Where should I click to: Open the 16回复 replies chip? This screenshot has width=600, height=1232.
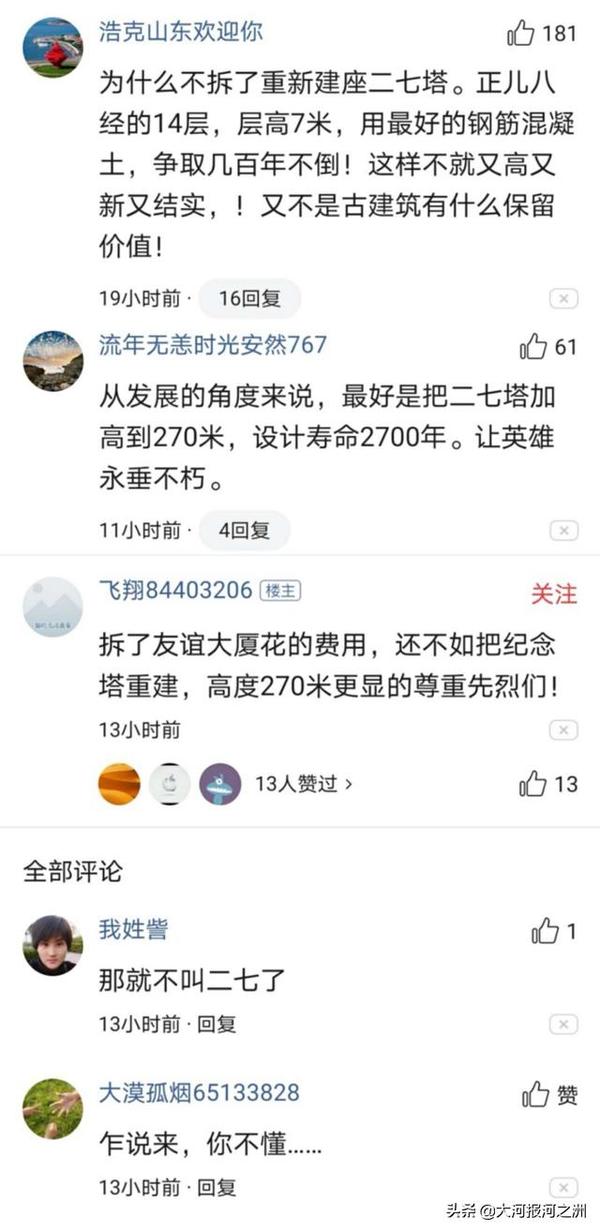(248, 298)
